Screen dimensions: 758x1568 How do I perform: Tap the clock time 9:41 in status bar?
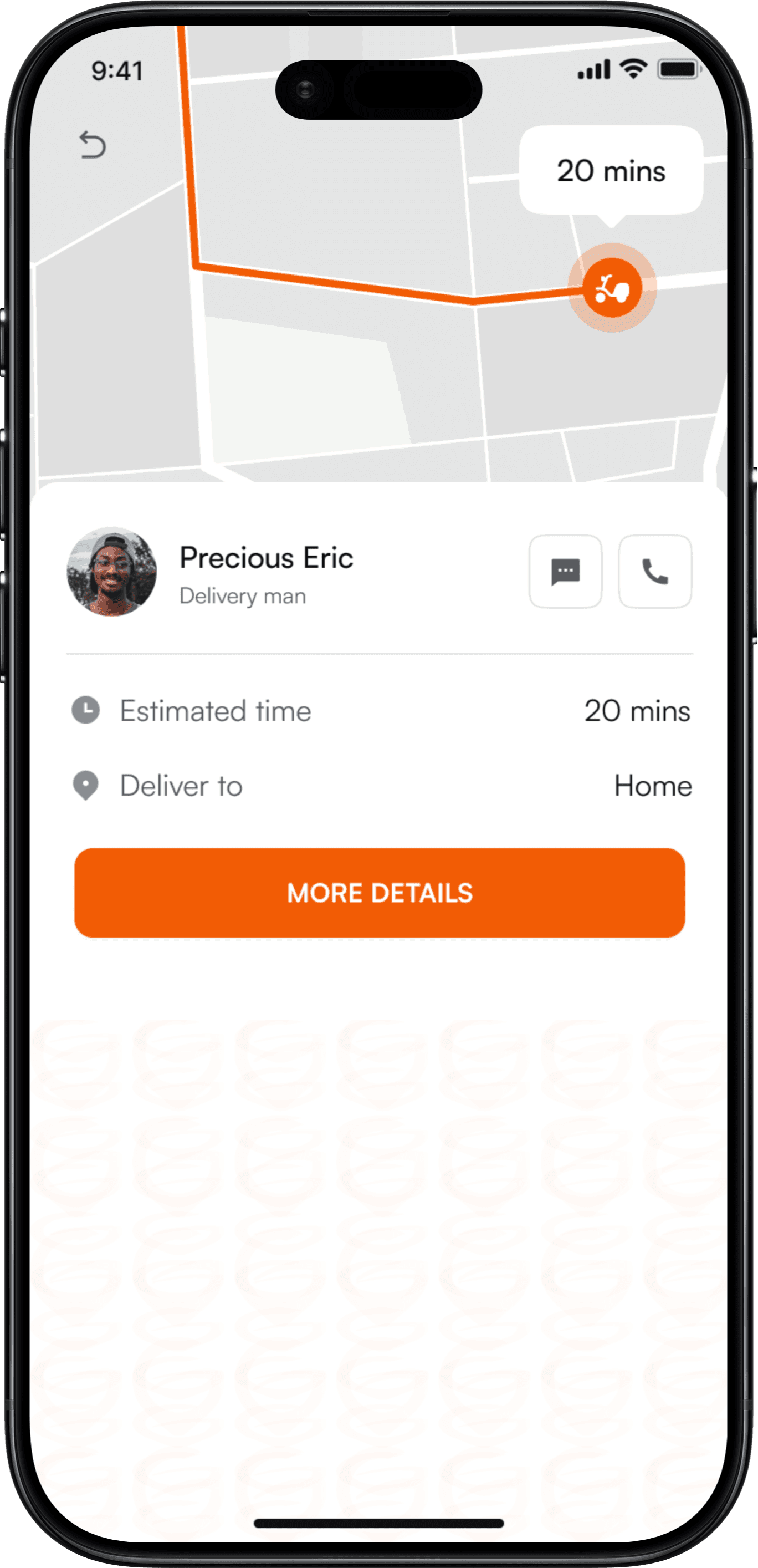(117, 70)
